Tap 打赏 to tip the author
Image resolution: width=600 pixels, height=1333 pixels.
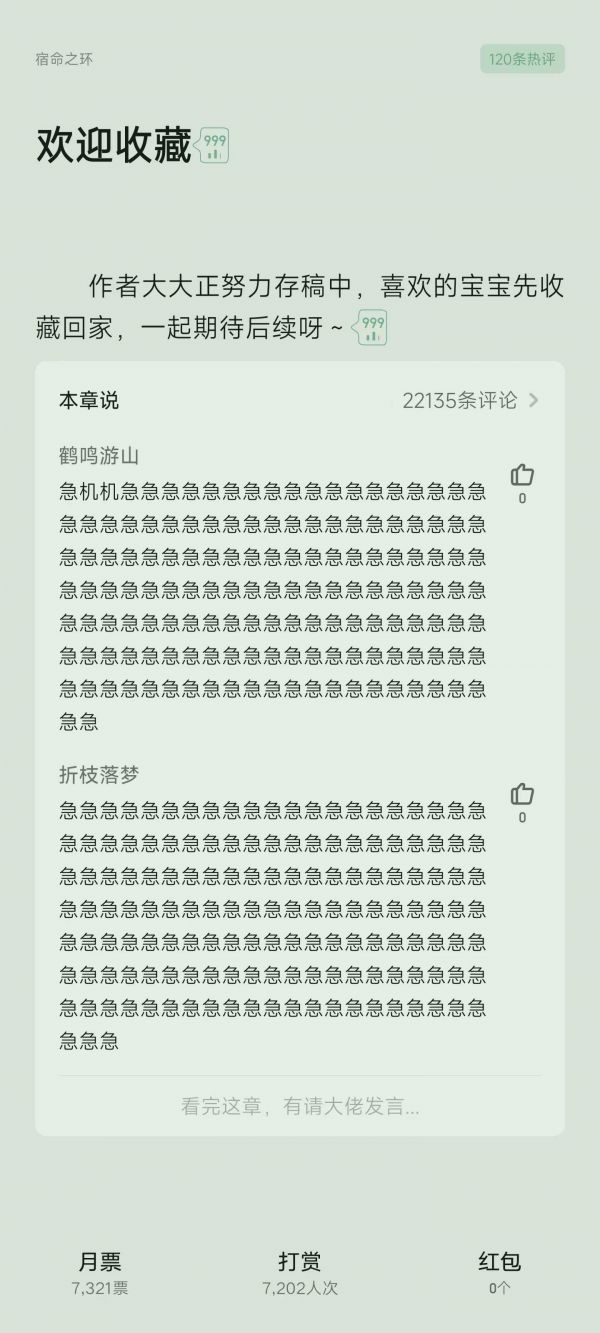(300, 1274)
